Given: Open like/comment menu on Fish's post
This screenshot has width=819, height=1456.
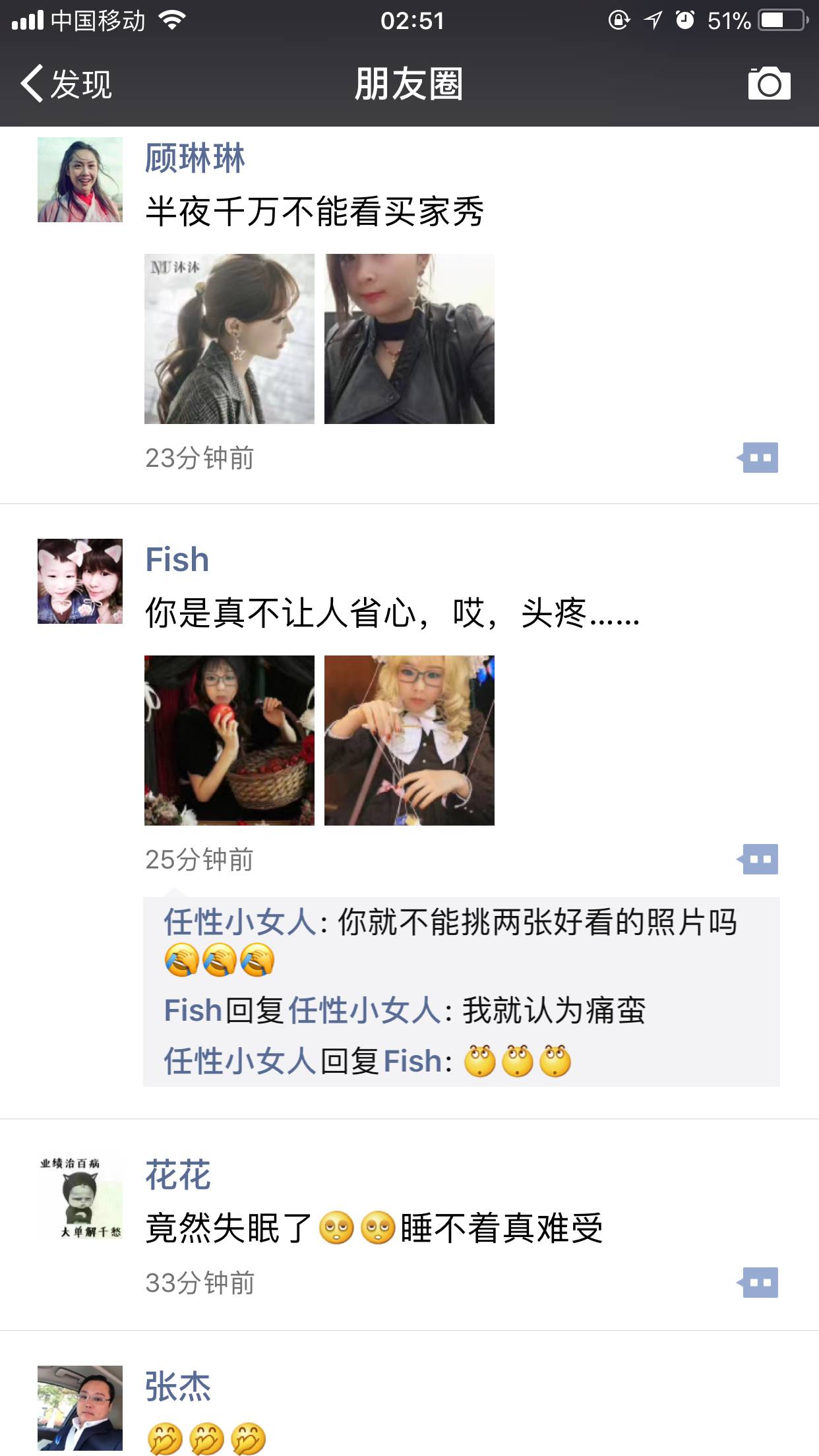Looking at the screenshot, I should [x=758, y=859].
